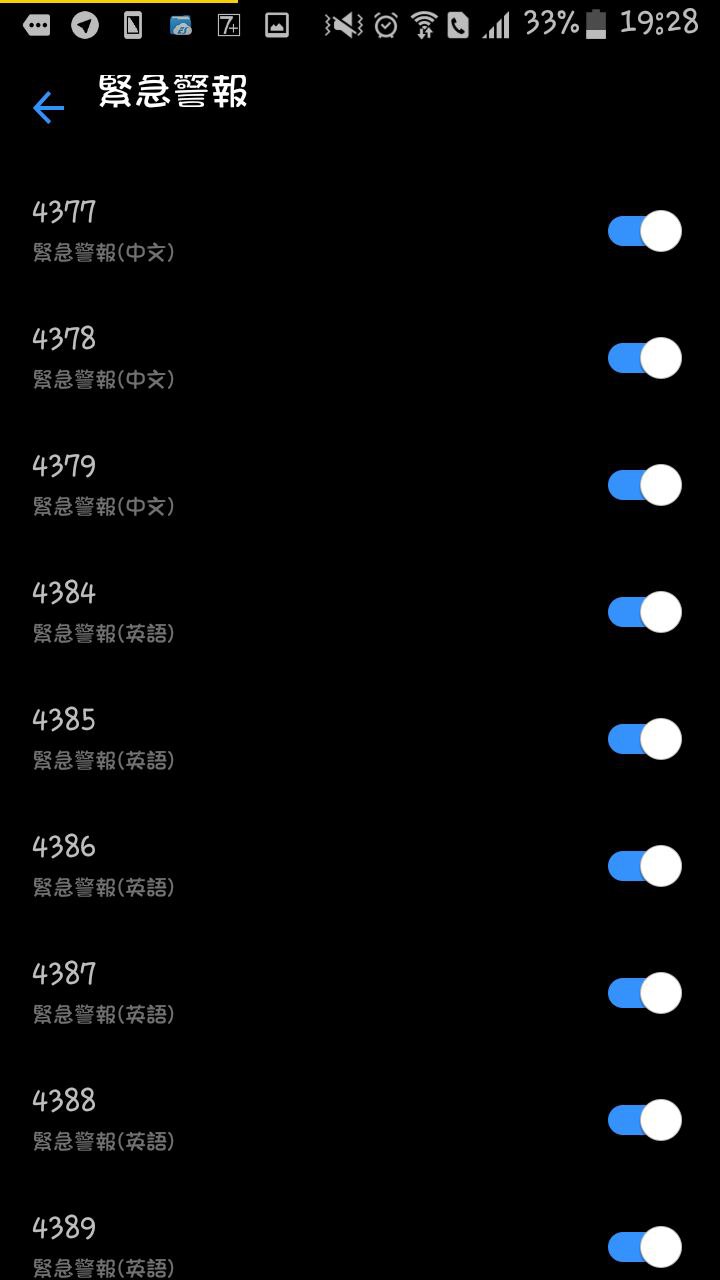Screen dimensions: 720x1280
Task: Disable the 4386 English alert channel
Action: pyautogui.click(x=644, y=866)
